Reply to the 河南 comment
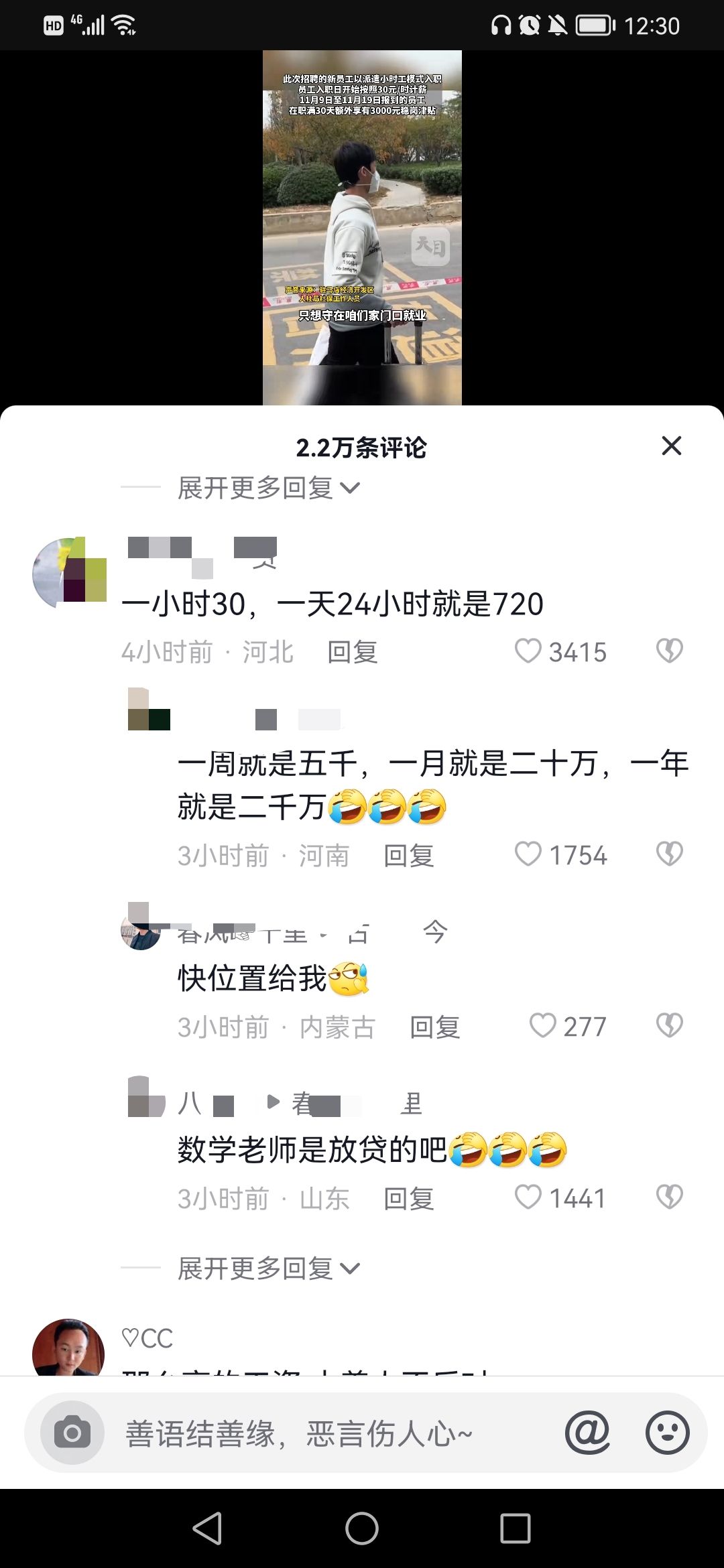 click(409, 856)
